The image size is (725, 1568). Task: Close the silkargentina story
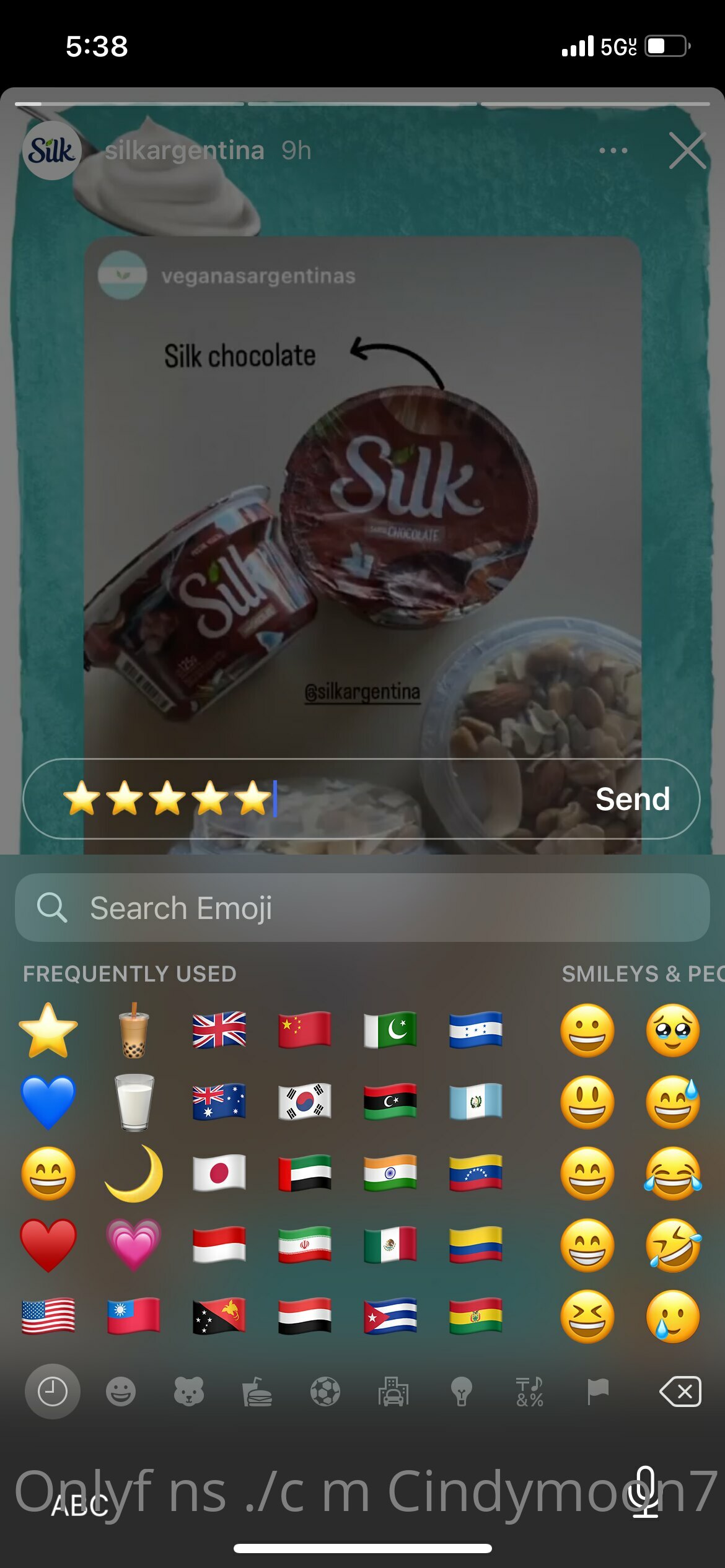687,150
